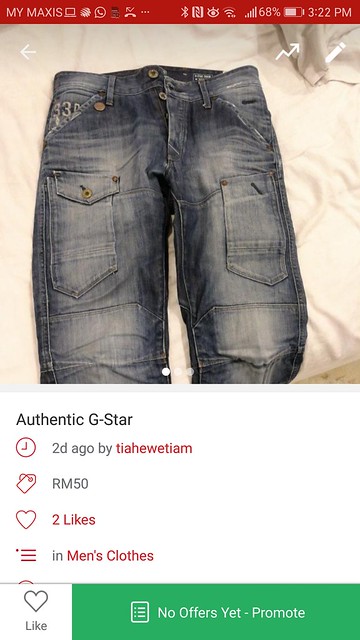360x640 pixels.
Task: Like this G-Star listing
Action: tap(36, 611)
